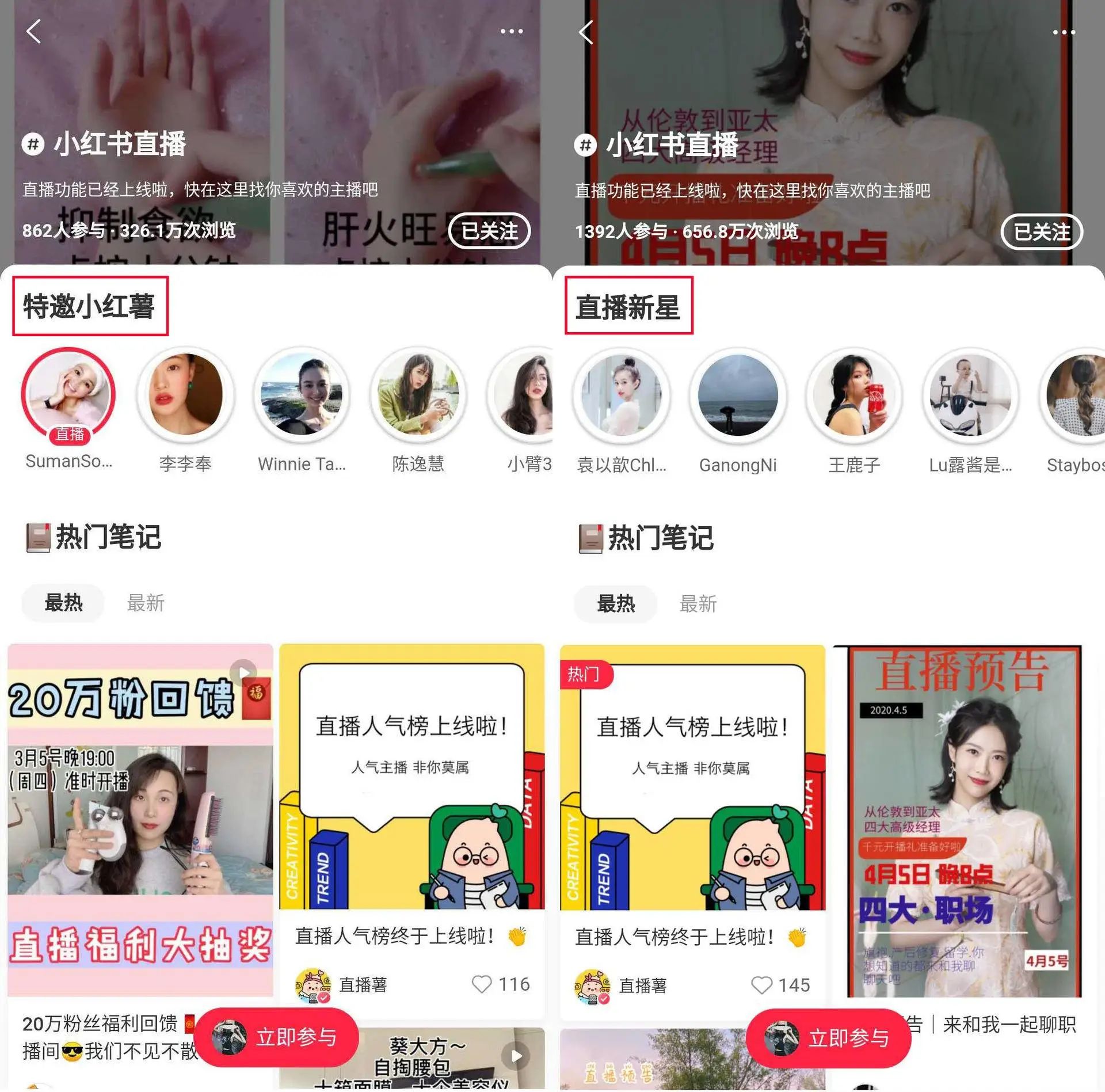Like the 直播薯 note with 145 likes
This screenshot has width=1105, height=1092.
pos(761,986)
